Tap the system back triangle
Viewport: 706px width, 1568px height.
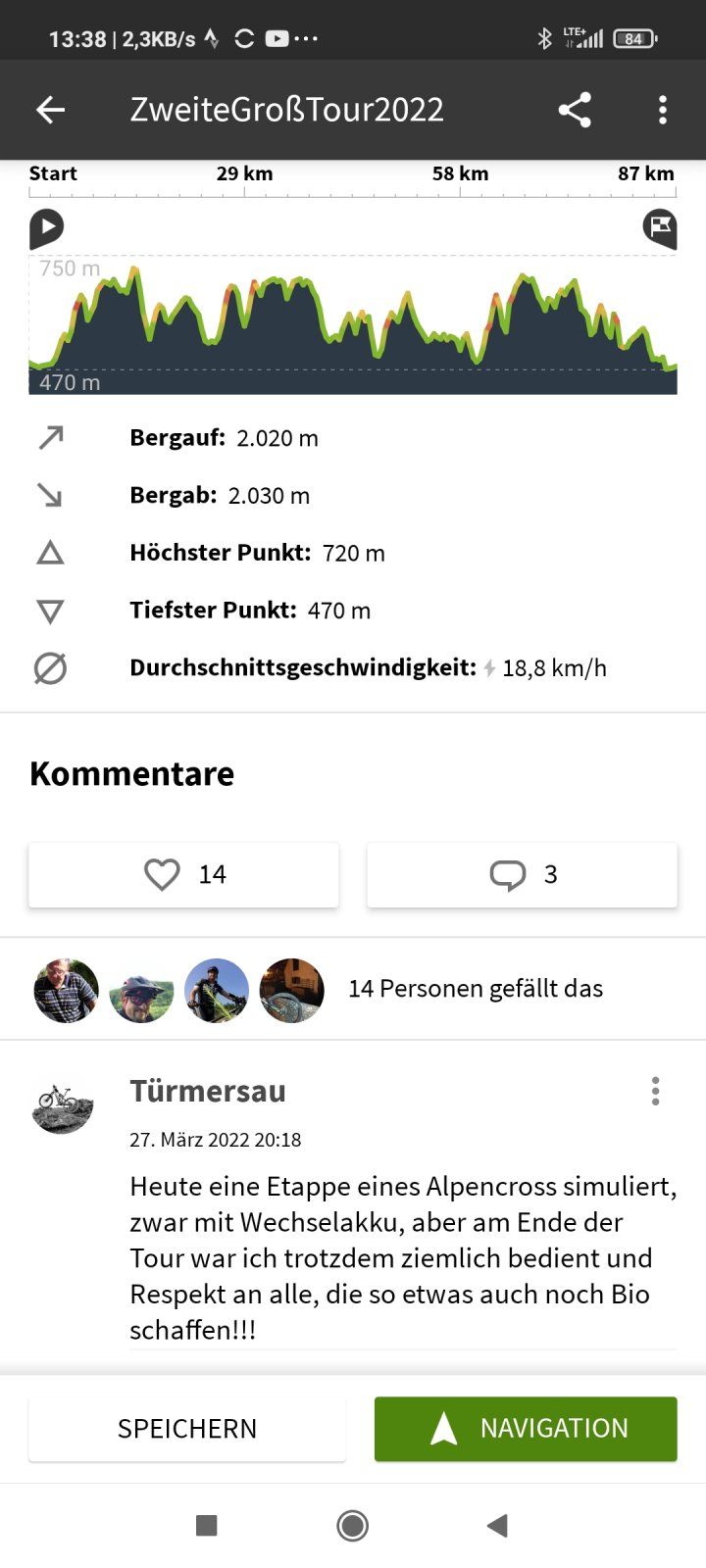pyautogui.click(x=497, y=1525)
